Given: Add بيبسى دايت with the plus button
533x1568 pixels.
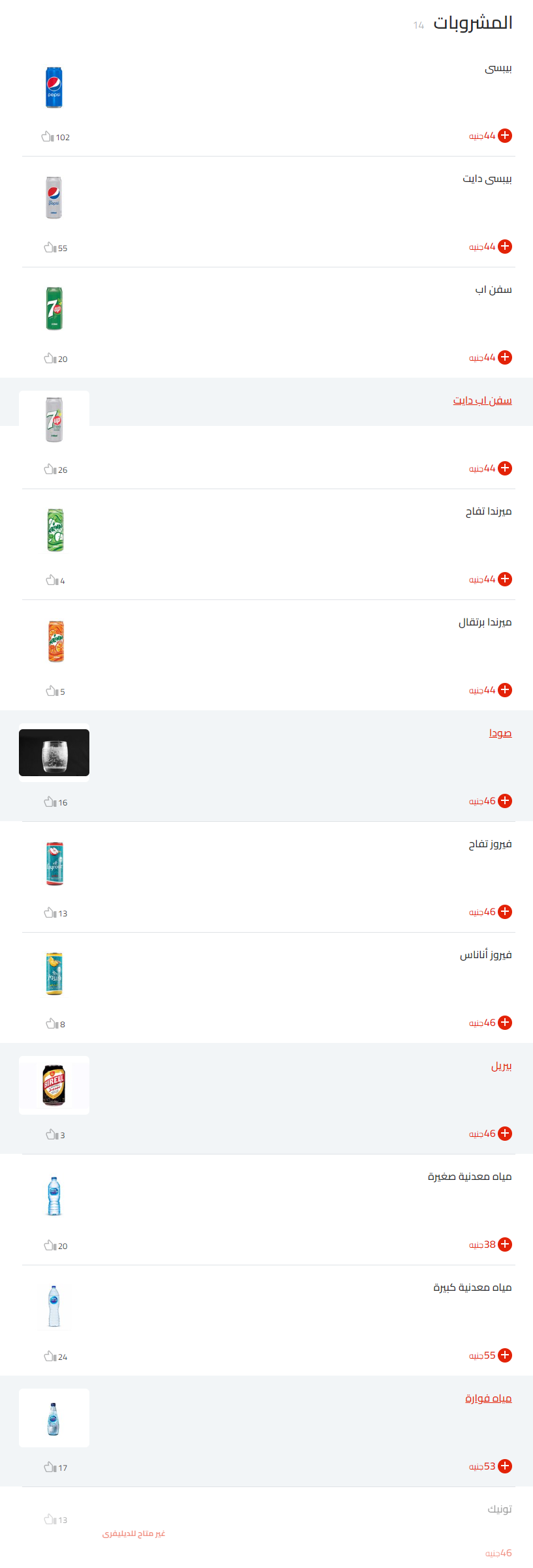Looking at the screenshot, I should [504, 247].
